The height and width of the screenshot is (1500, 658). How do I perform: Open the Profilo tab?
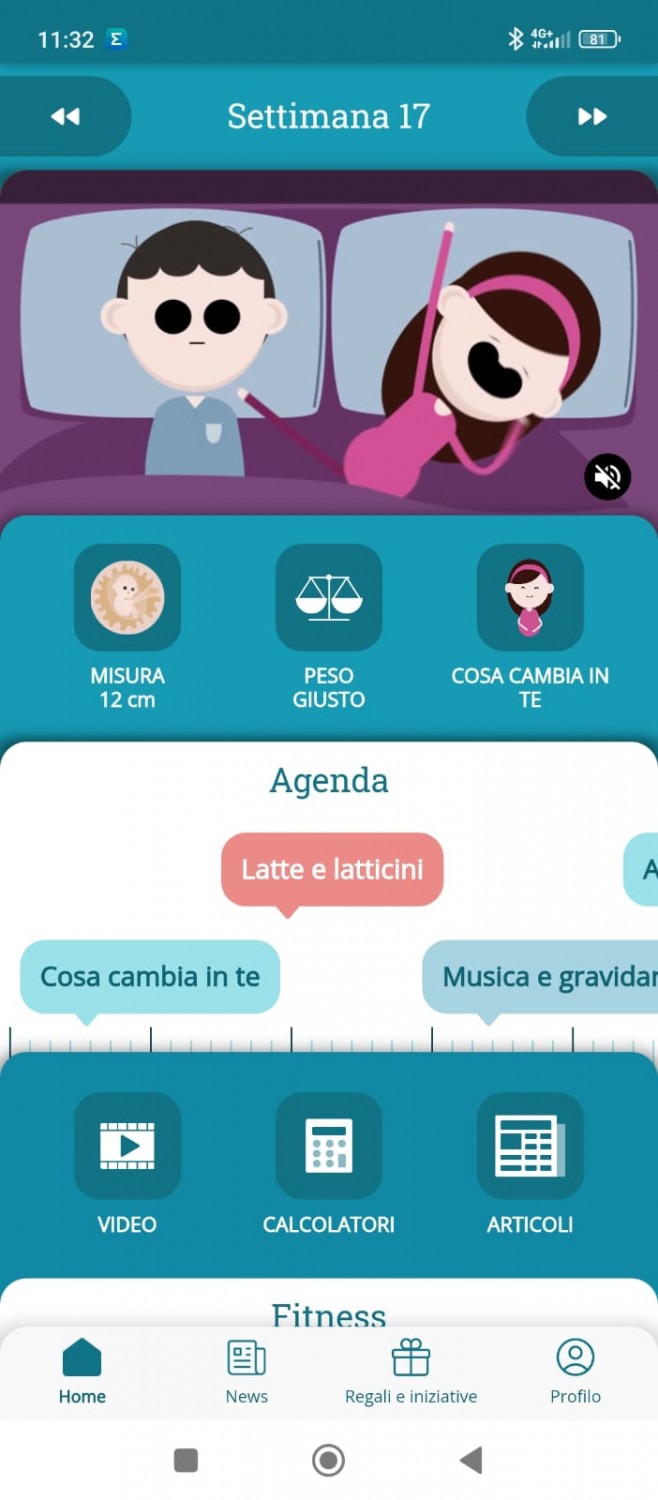[575, 1372]
